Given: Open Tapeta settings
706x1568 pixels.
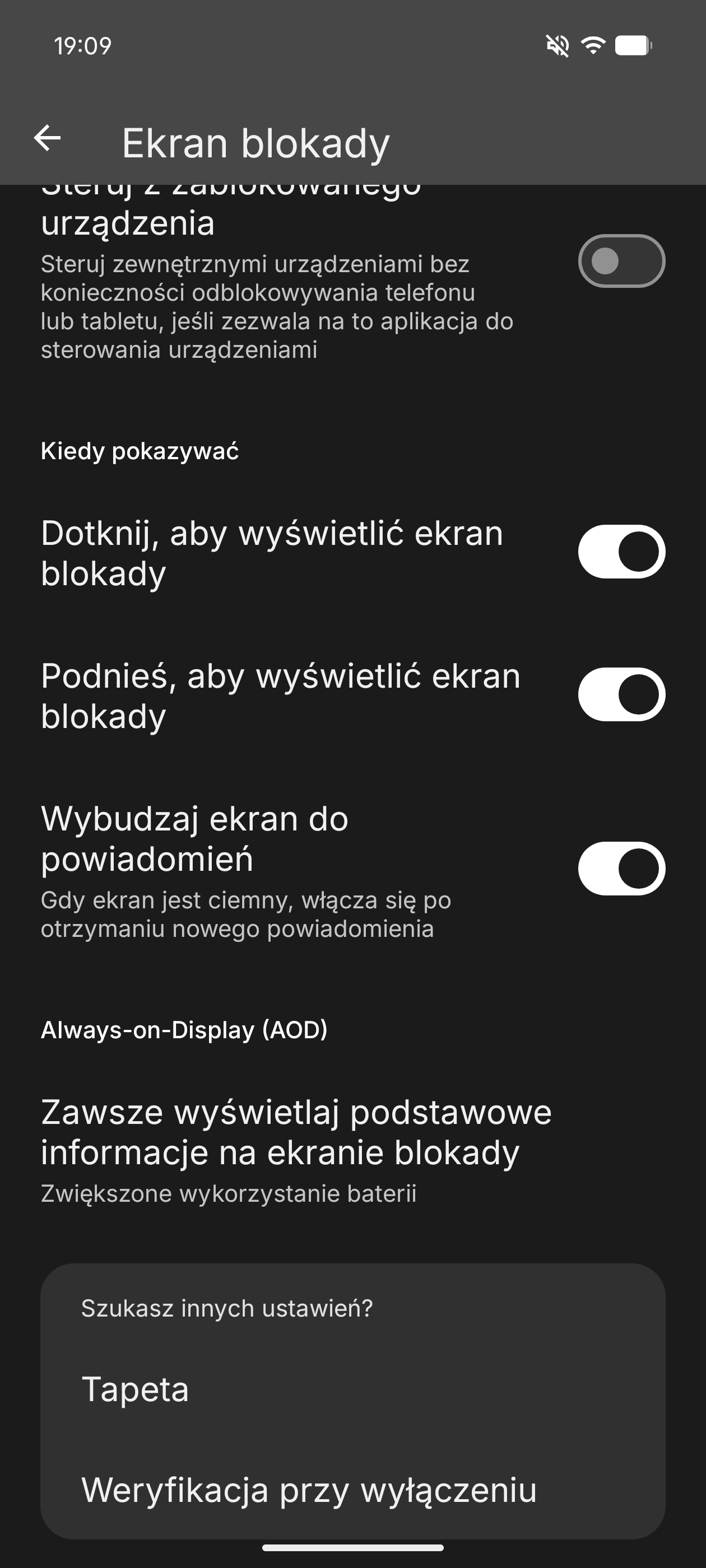Looking at the screenshot, I should (135, 1390).
